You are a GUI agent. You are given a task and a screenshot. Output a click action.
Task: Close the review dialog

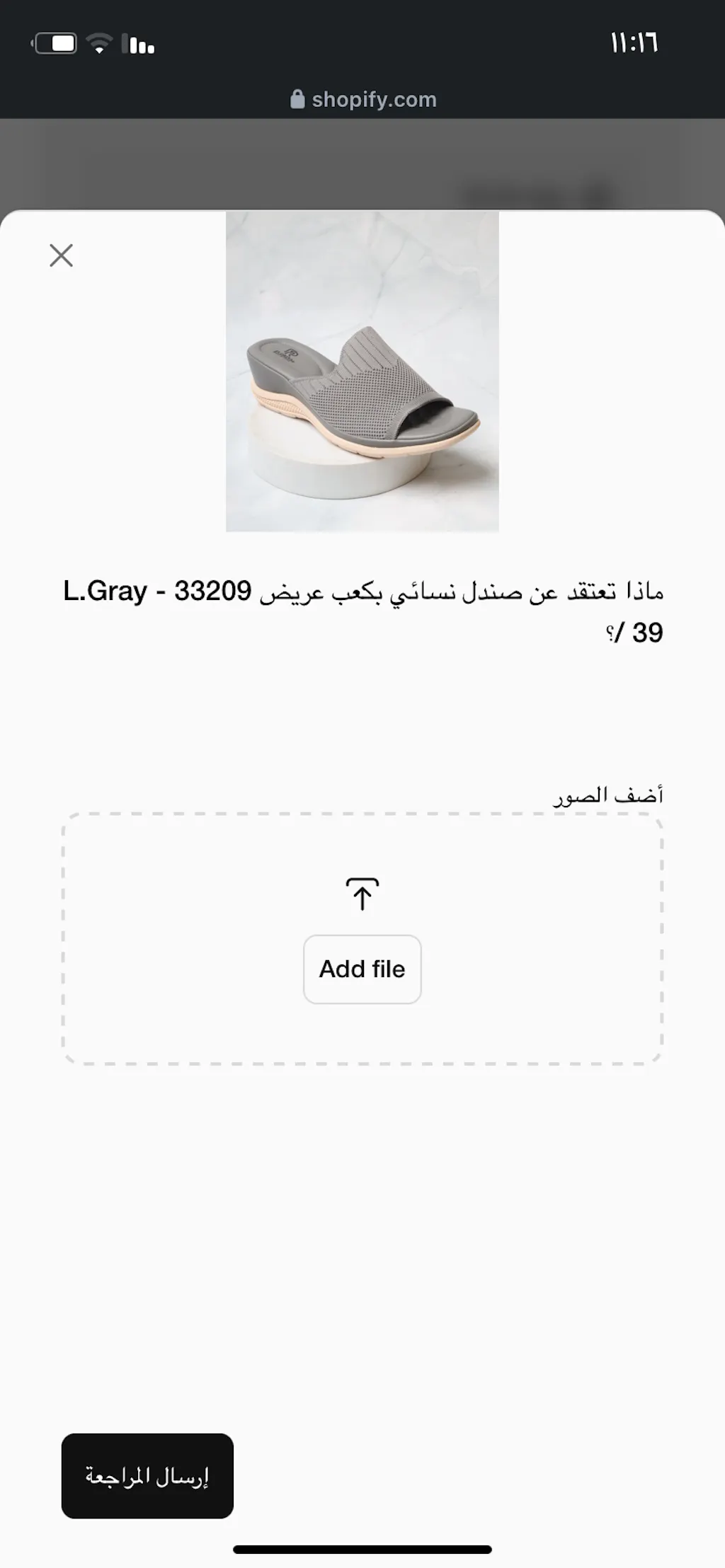point(62,255)
